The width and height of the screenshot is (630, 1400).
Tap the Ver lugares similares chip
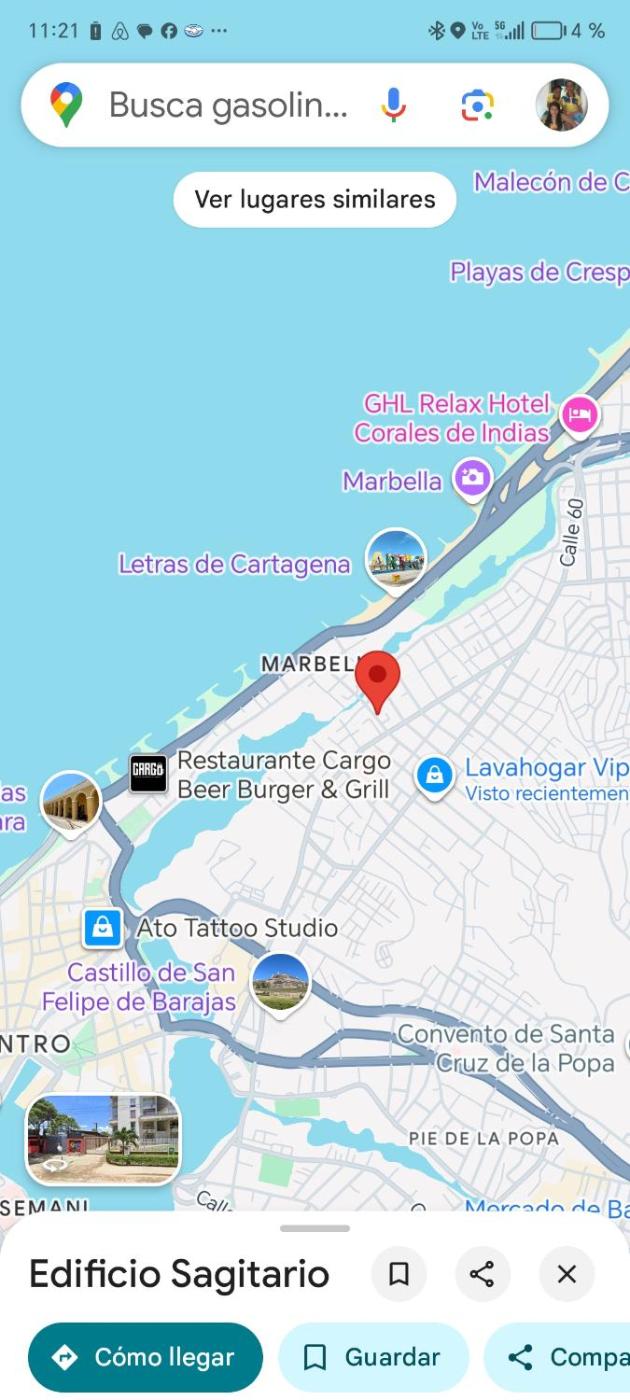coord(315,199)
